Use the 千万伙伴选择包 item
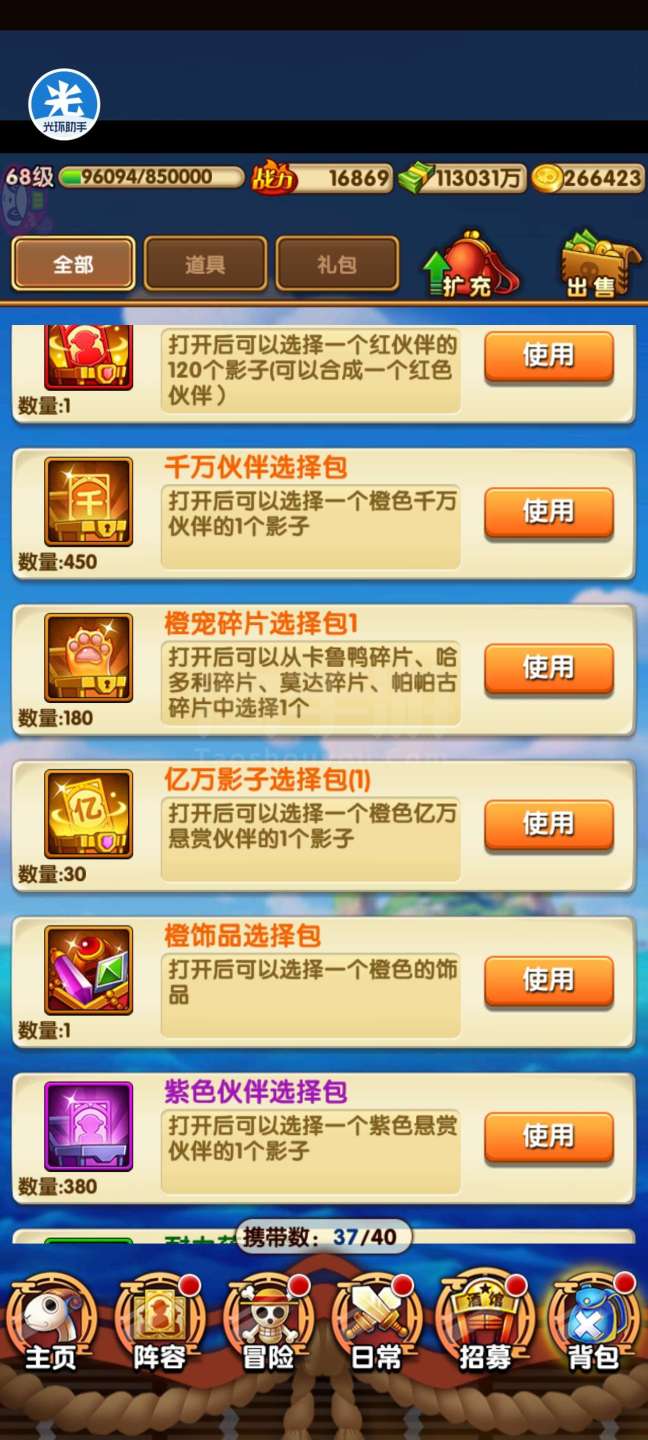Image resolution: width=648 pixels, height=1440 pixels. pyautogui.click(x=549, y=512)
